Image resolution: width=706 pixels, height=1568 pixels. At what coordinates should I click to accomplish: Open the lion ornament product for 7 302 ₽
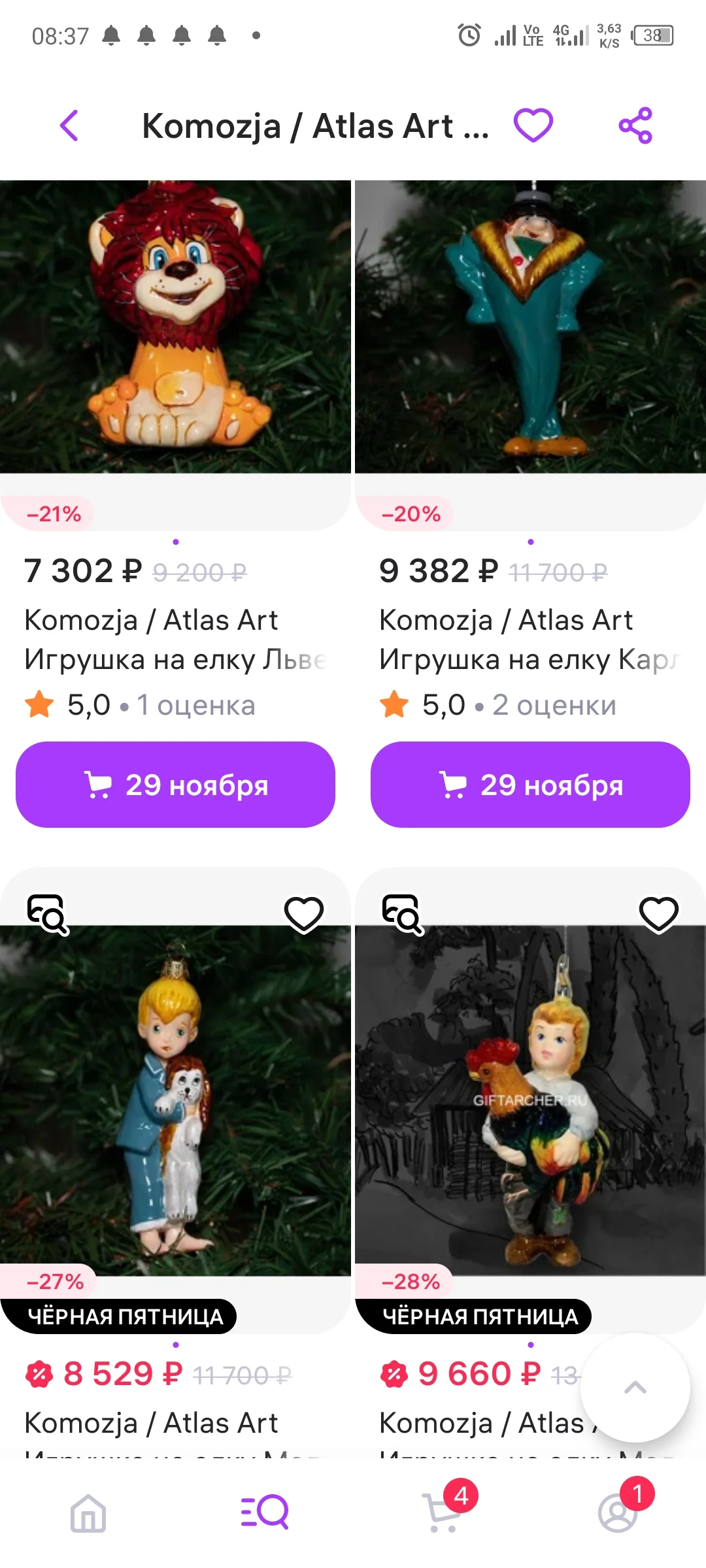(175, 327)
